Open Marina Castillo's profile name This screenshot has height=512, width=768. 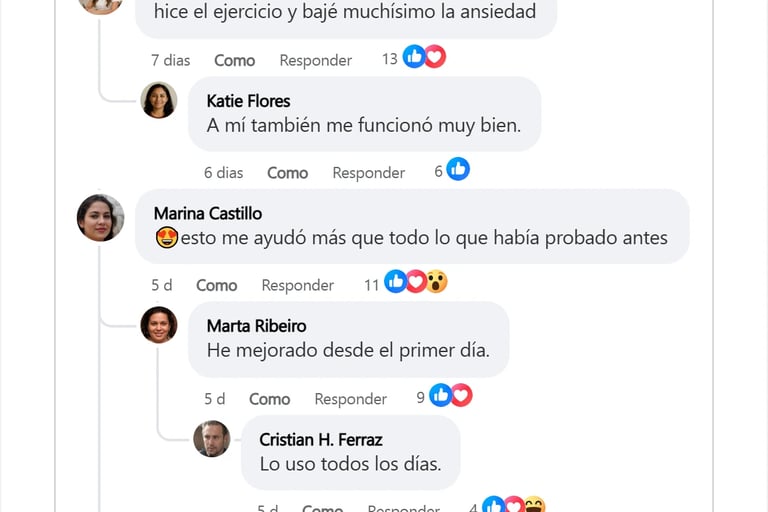(x=208, y=214)
